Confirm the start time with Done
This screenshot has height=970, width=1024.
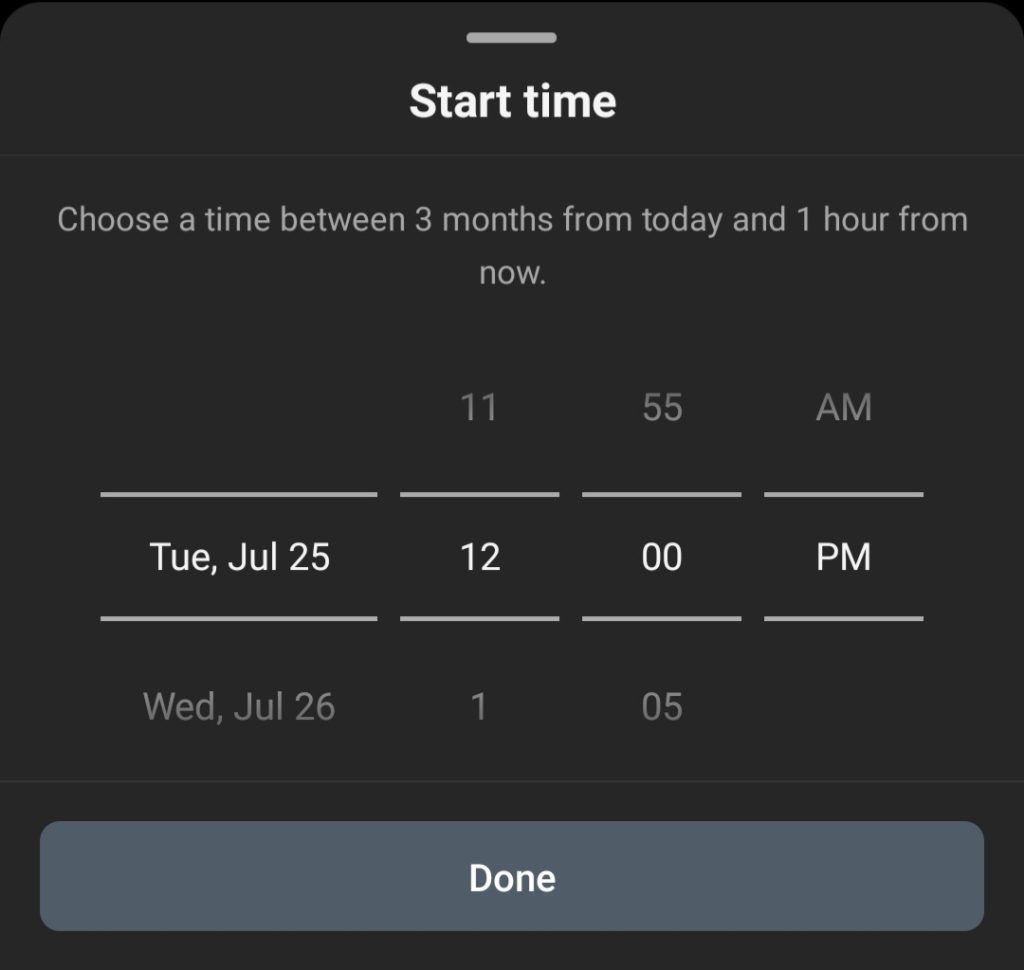[511, 877]
